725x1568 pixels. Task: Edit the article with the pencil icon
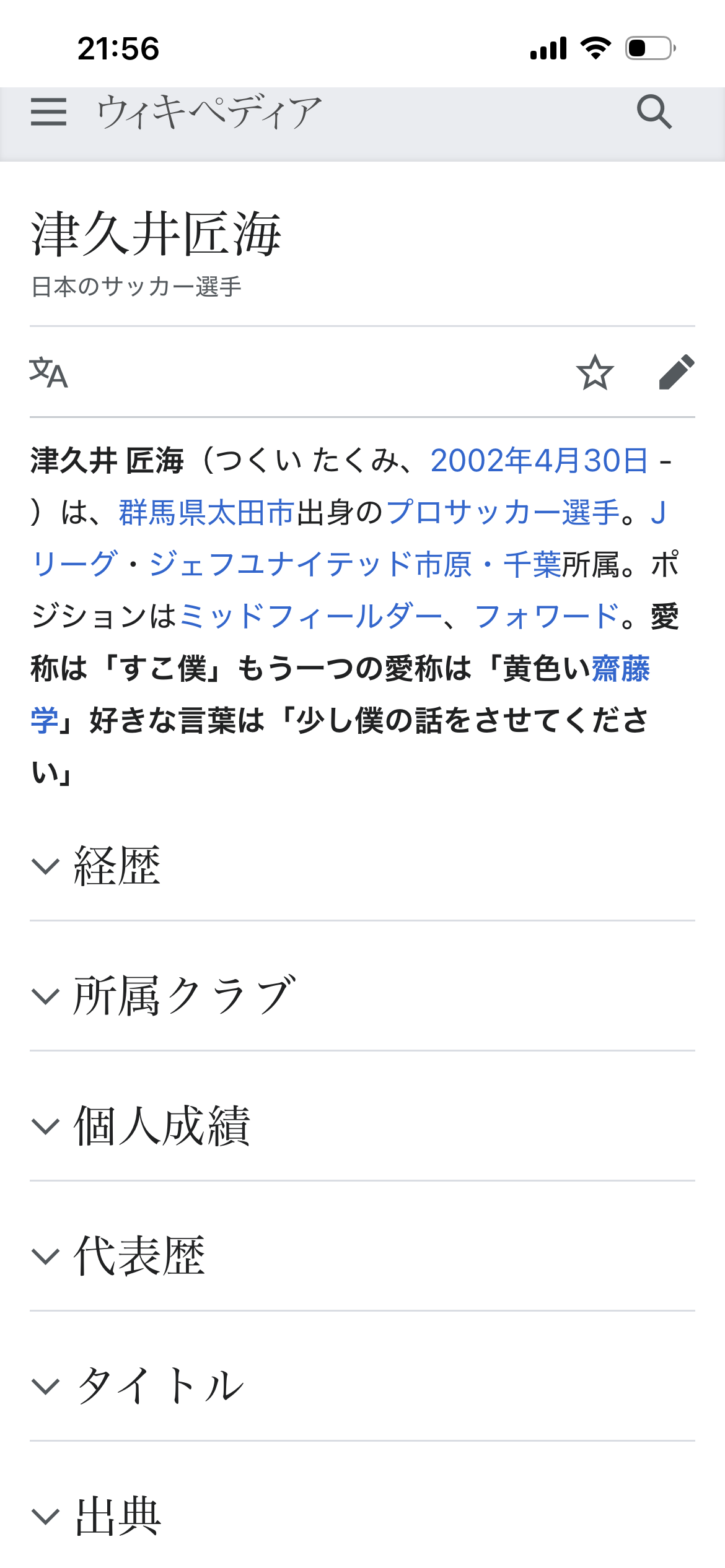point(677,372)
